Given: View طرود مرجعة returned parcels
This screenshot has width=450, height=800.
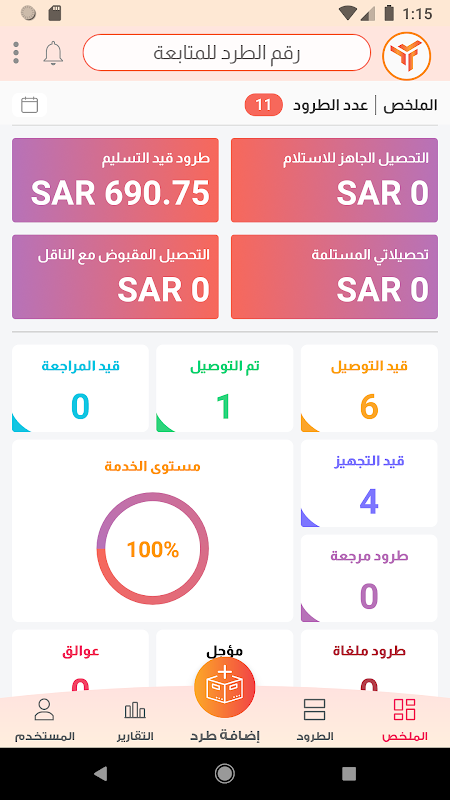Looking at the screenshot, I should [369, 578].
